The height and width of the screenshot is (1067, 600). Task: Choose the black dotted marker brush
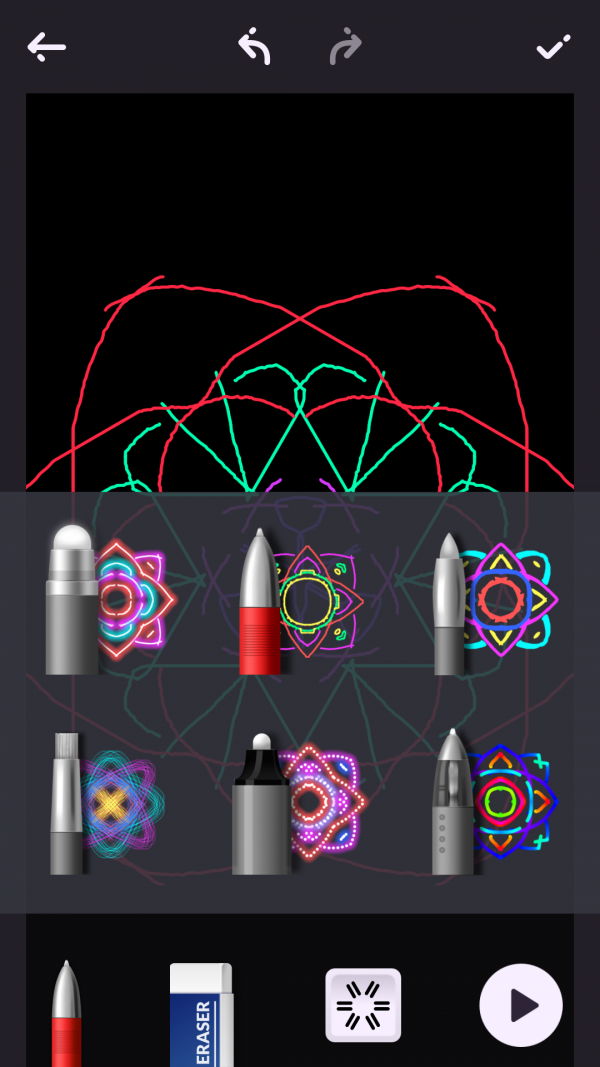pos(295,803)
